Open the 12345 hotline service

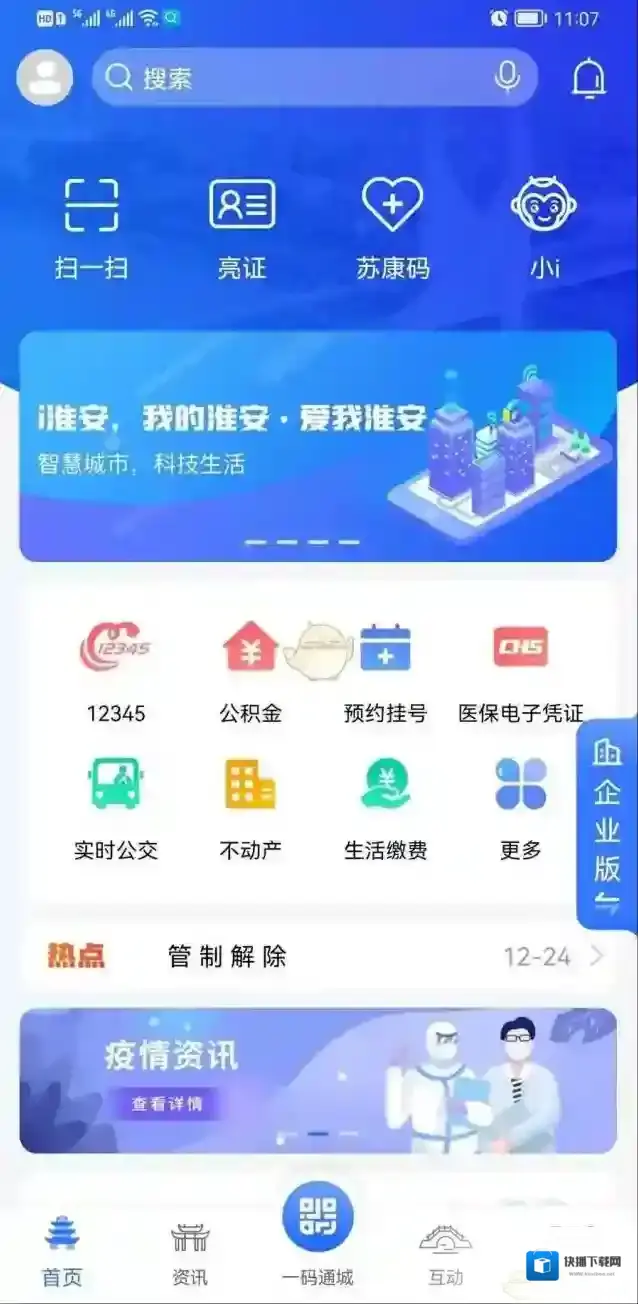115,670
